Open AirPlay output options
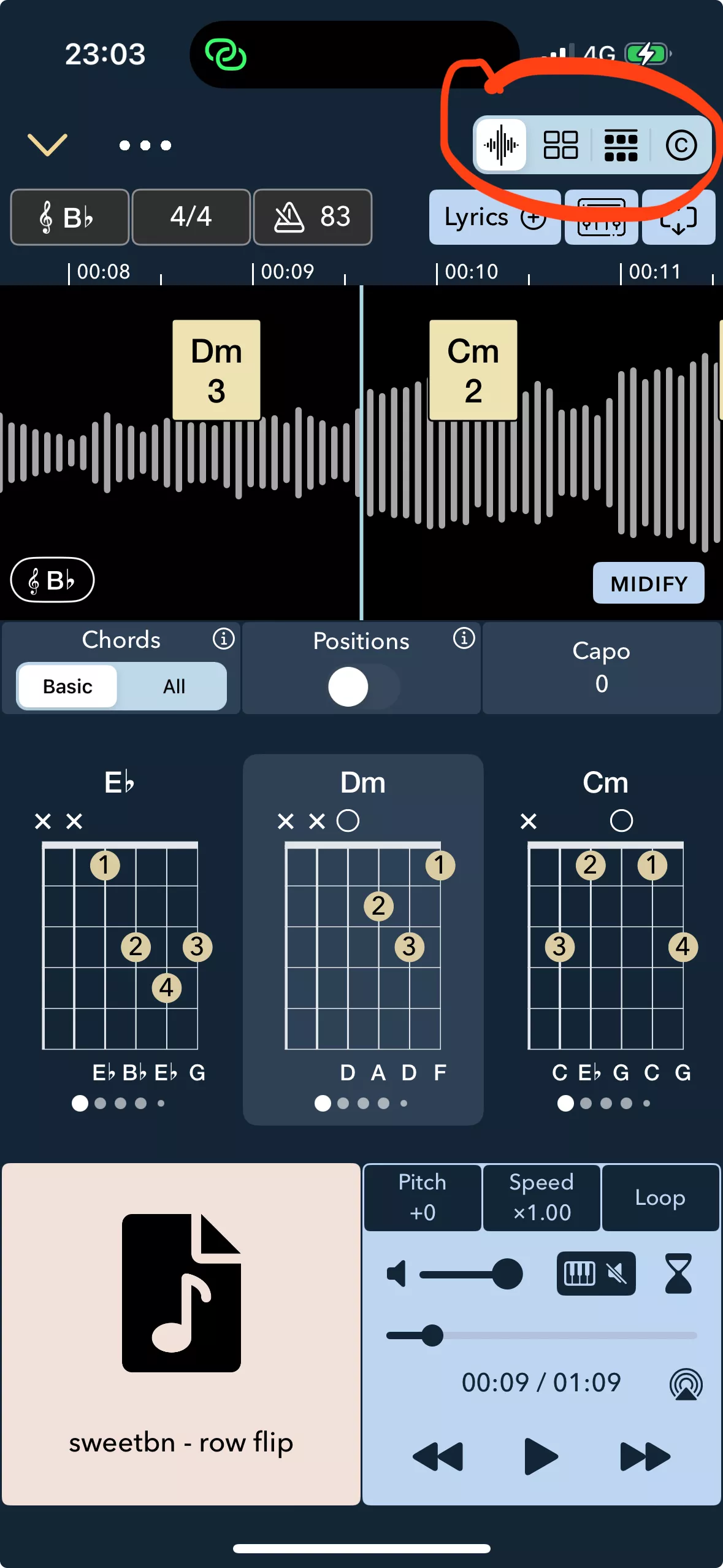 click(686, 1384)
